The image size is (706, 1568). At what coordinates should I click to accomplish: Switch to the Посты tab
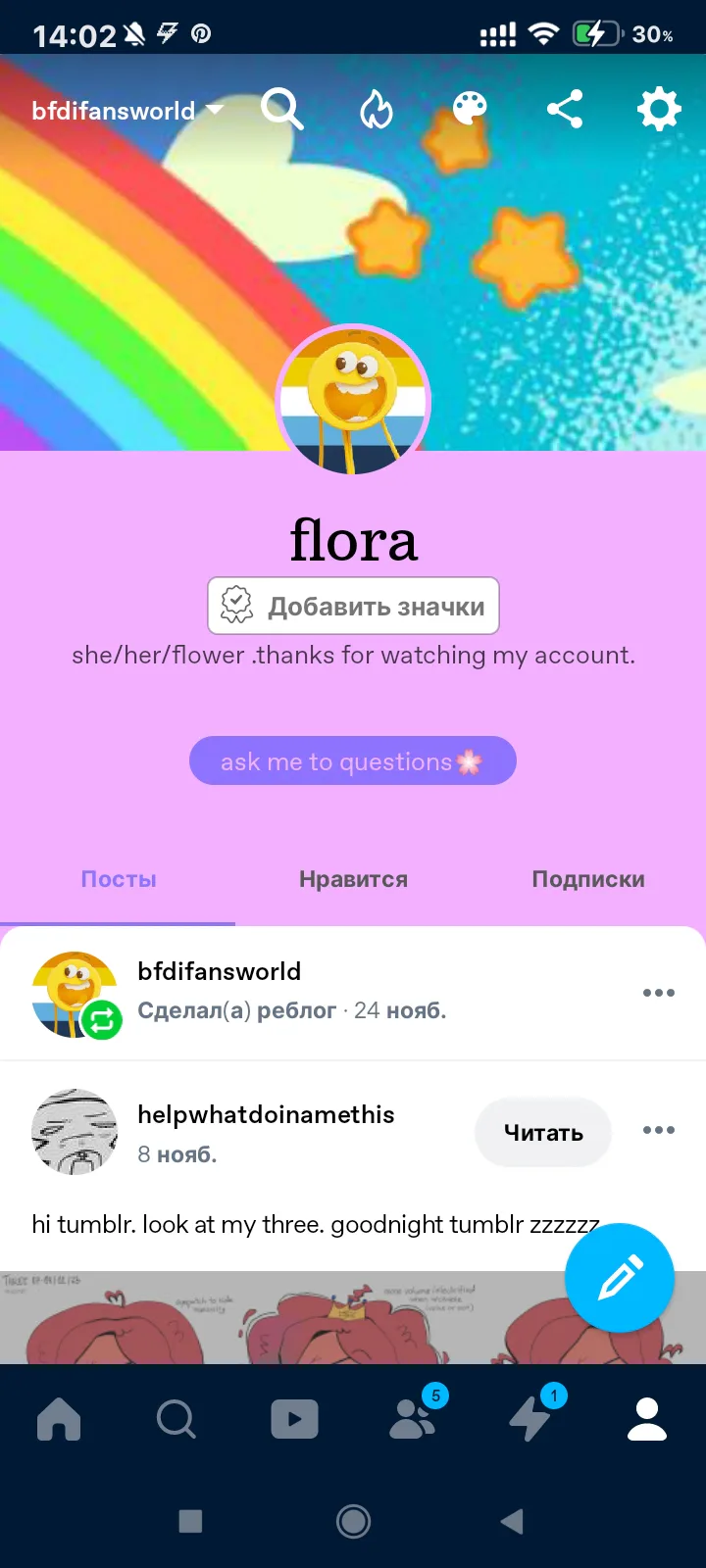(x=119, y=879)
